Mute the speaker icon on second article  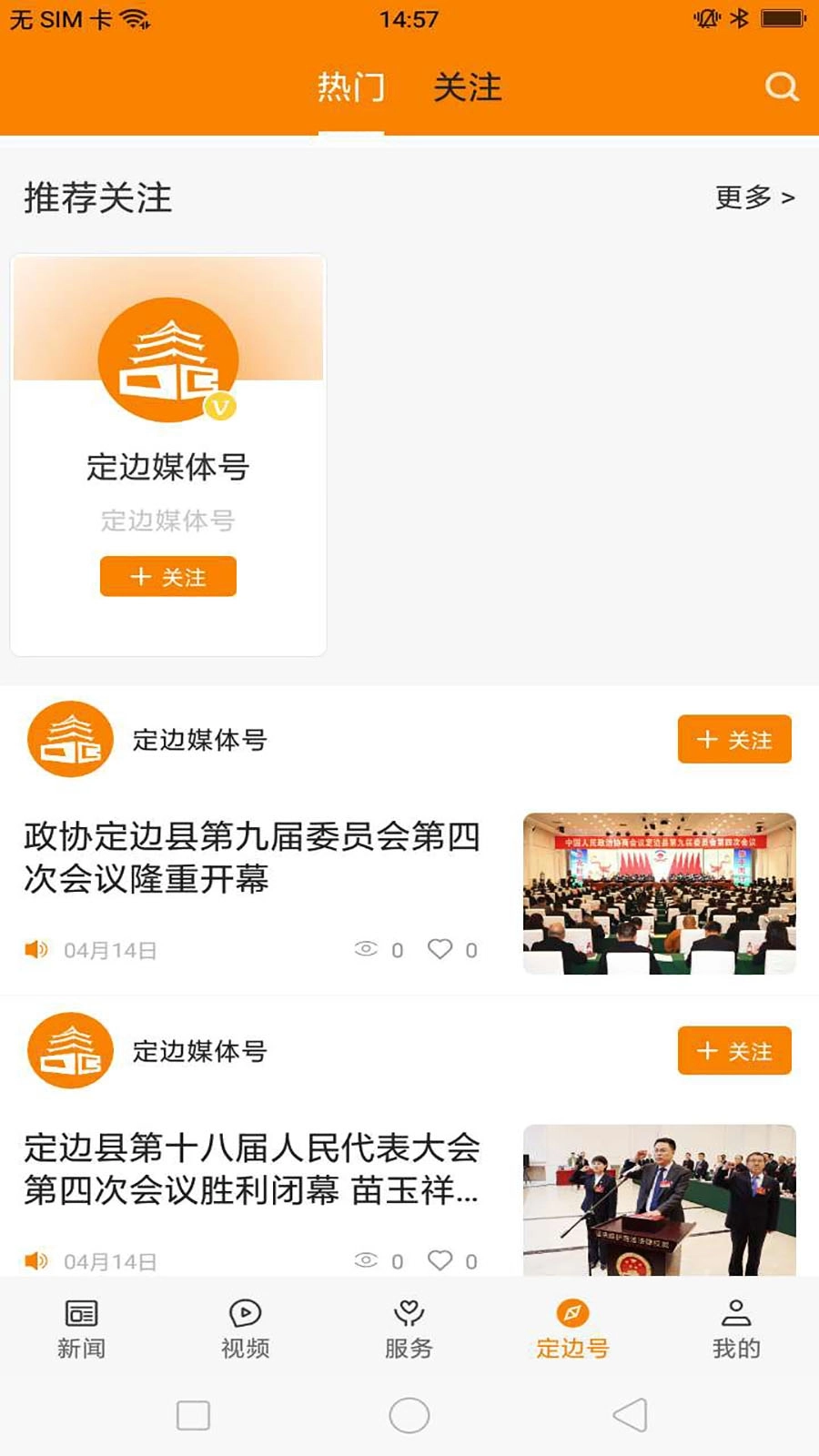coord(36,1260)
